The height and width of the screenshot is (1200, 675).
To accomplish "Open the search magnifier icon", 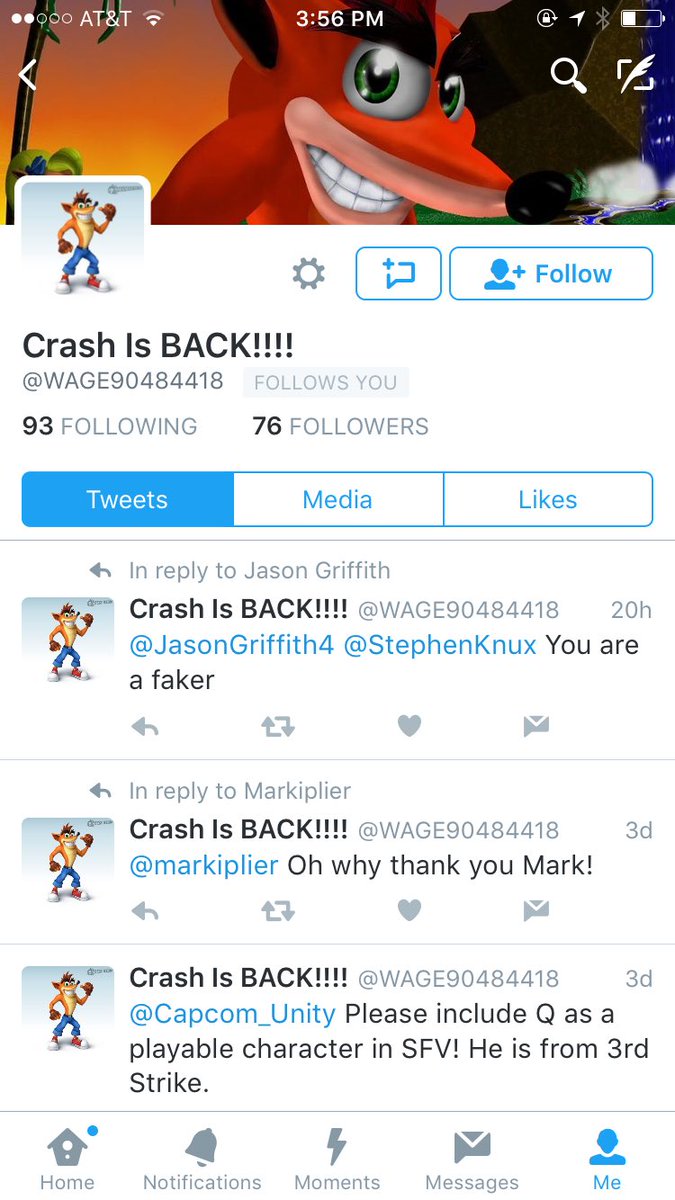I will 569,75.
